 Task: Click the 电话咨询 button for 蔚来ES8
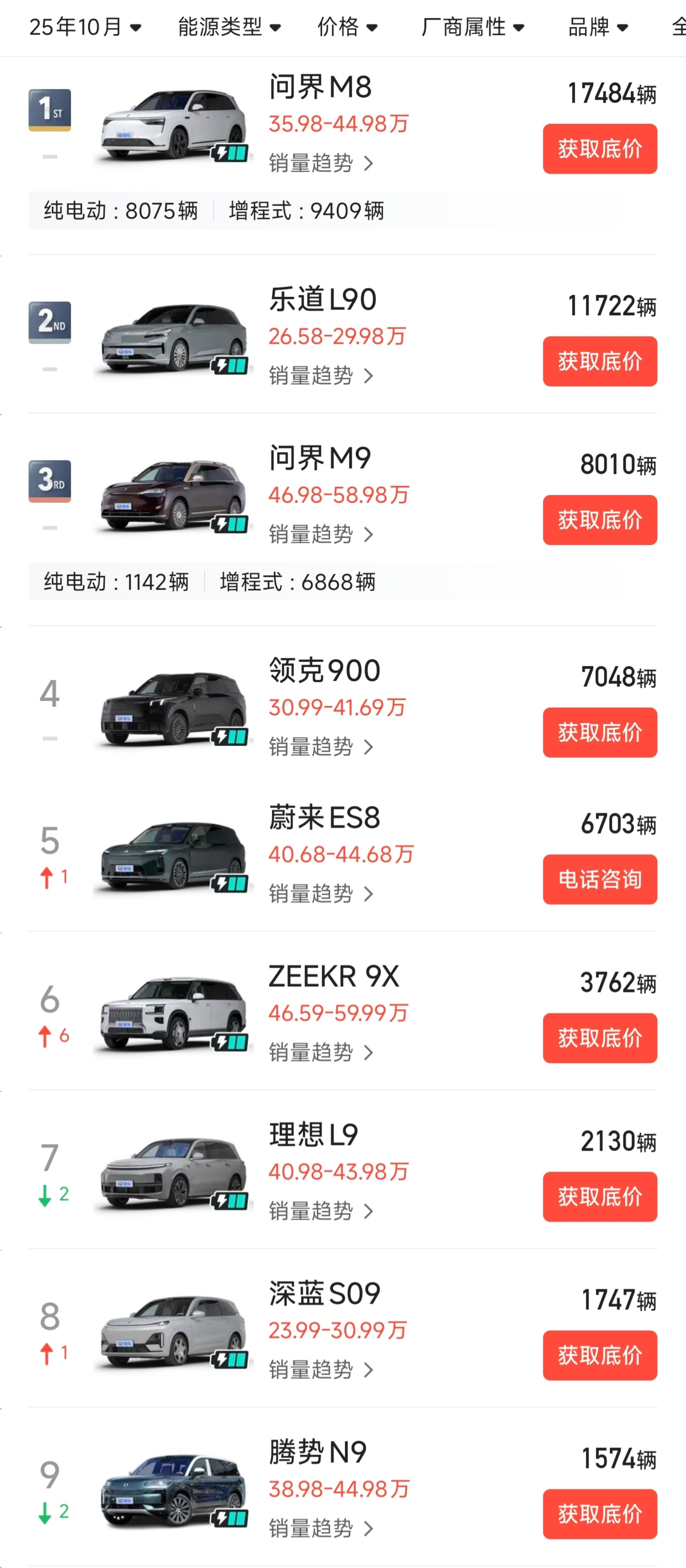[600, 879]
